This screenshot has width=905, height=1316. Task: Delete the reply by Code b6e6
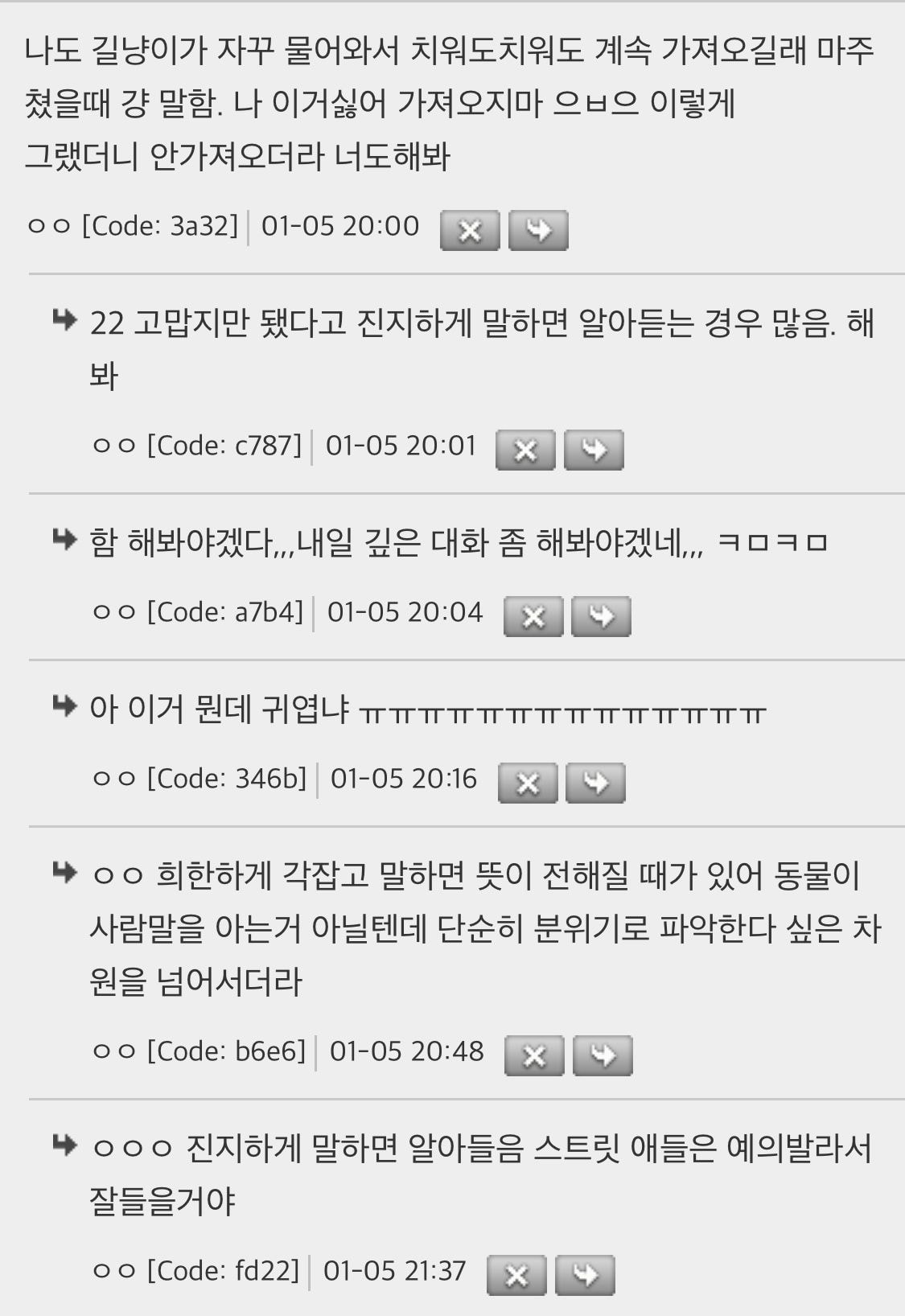point(534,1055)
